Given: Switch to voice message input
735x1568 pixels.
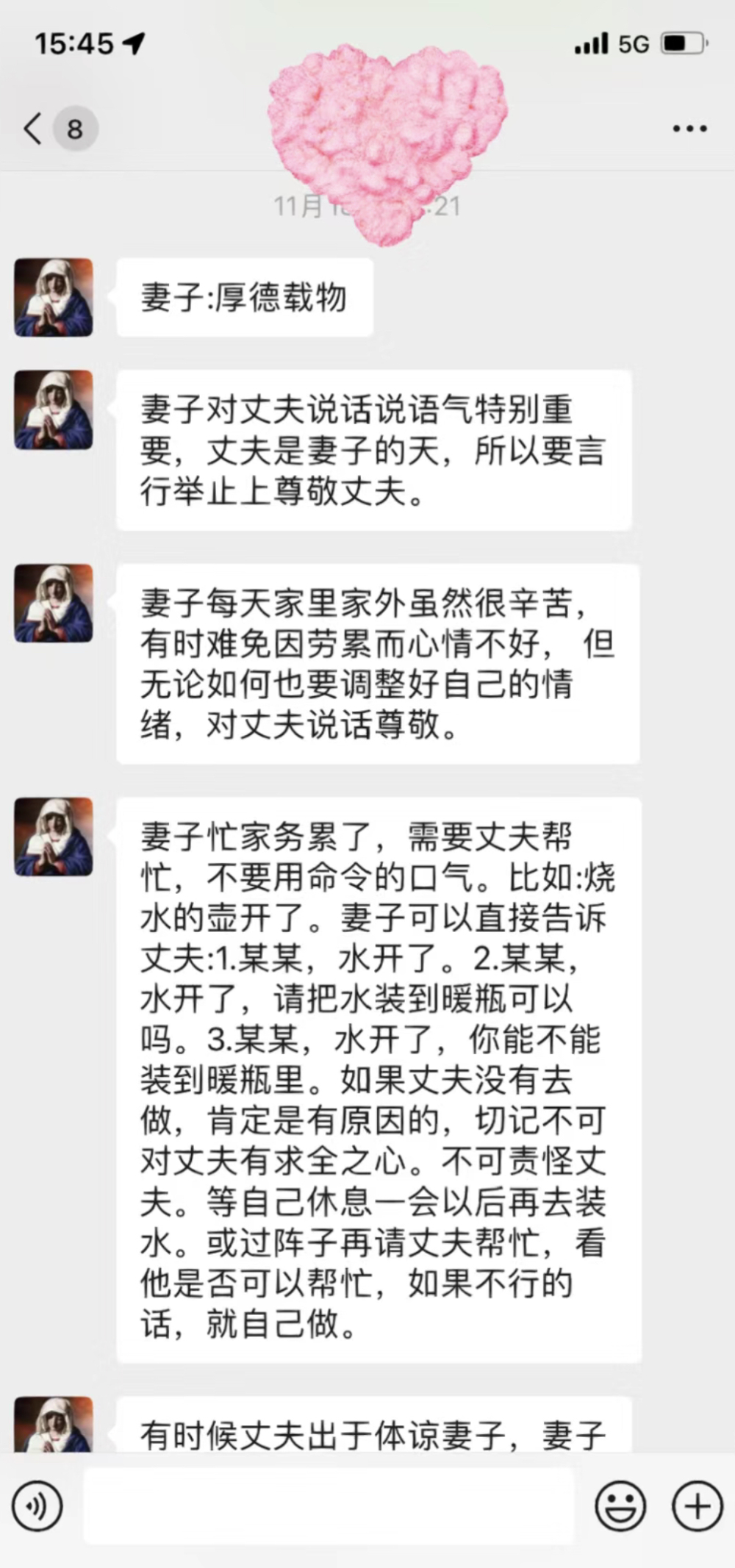Looking at the screenshot, I should pos(37,1506).
